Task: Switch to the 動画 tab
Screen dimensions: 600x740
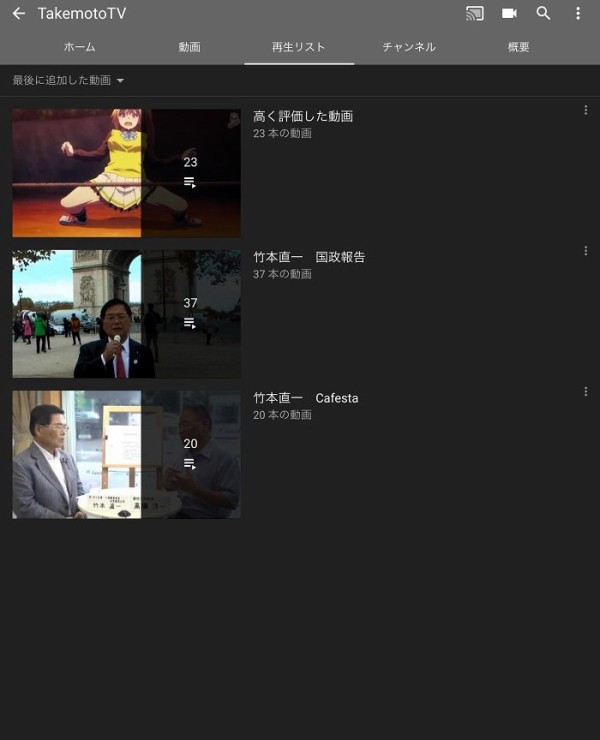Action: coord(190,47)
